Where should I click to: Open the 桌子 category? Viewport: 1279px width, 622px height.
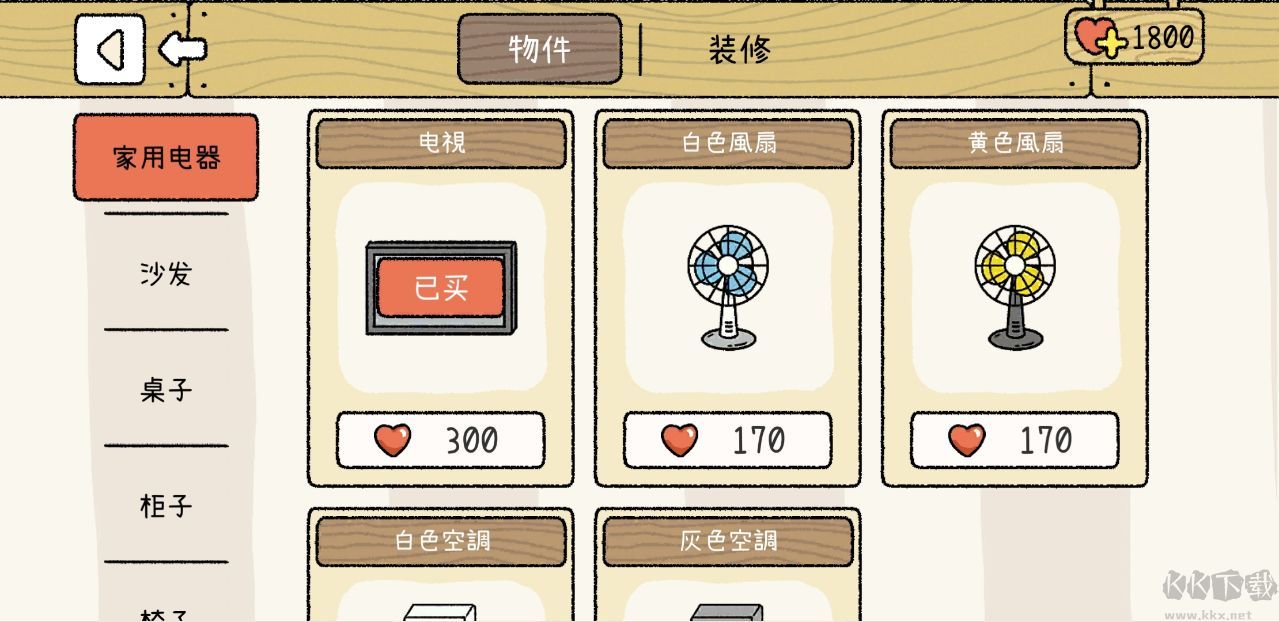166,389
